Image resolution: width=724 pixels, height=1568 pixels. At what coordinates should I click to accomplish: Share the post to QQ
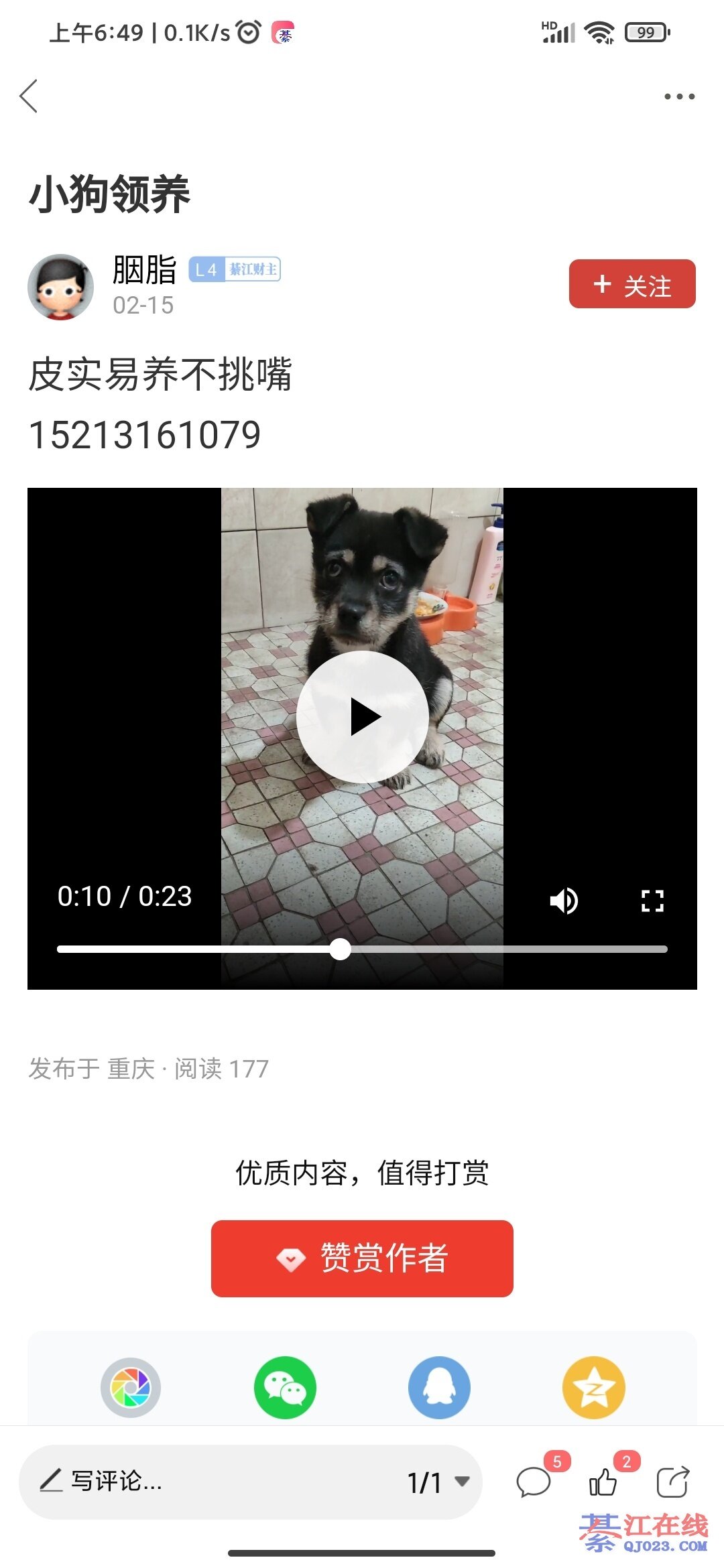pyautogui.click(x=439, y=1387)
